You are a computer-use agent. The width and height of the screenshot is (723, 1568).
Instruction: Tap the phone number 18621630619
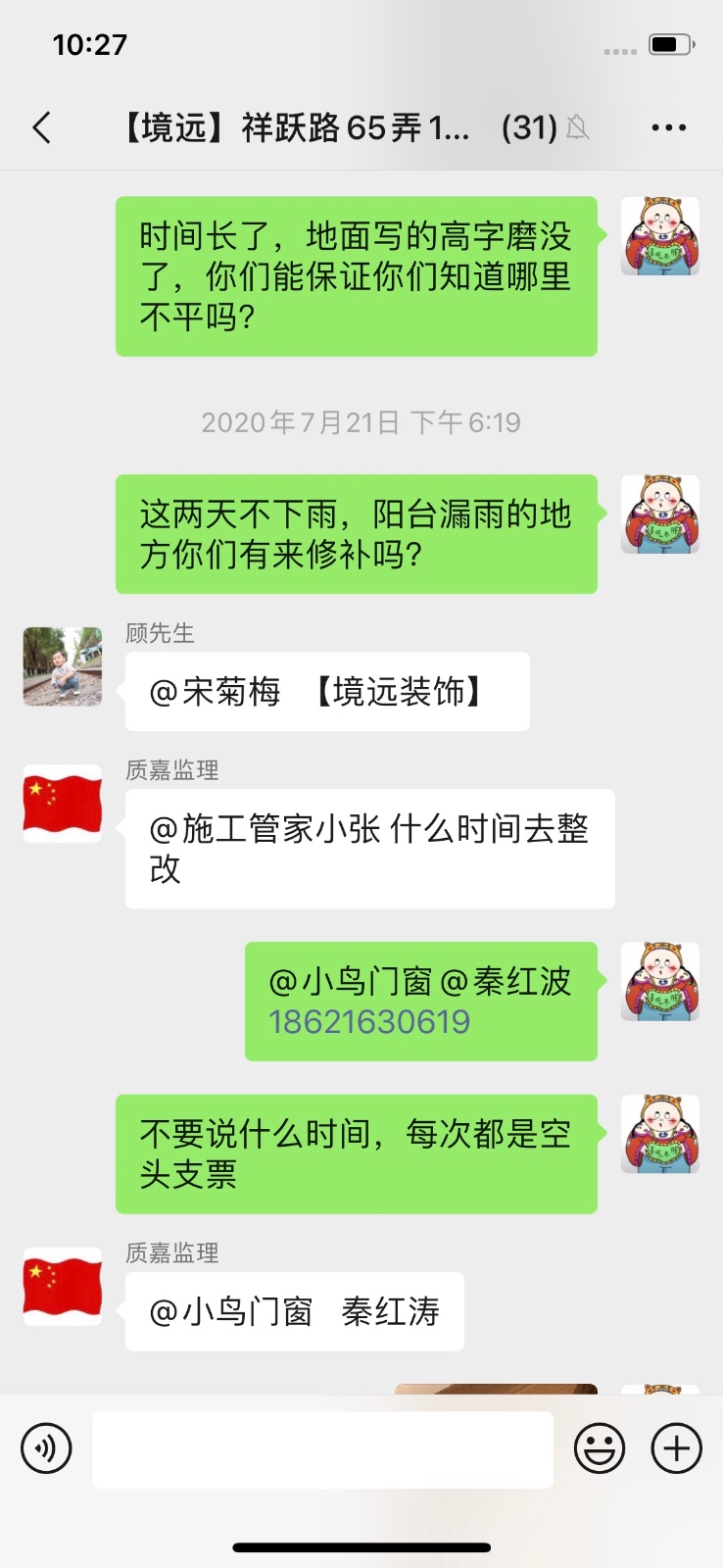tap(369, 1022)
